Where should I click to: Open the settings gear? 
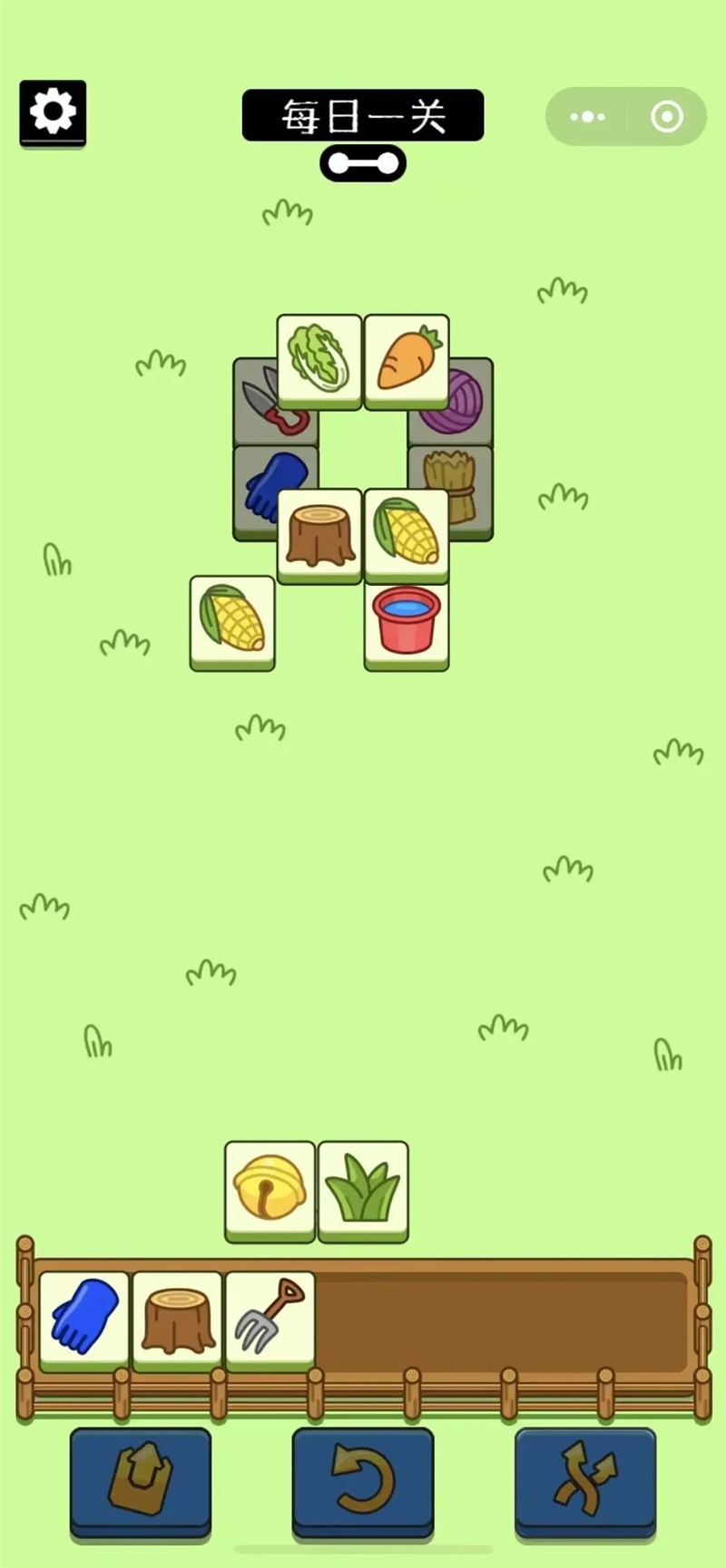coord(53,112)
